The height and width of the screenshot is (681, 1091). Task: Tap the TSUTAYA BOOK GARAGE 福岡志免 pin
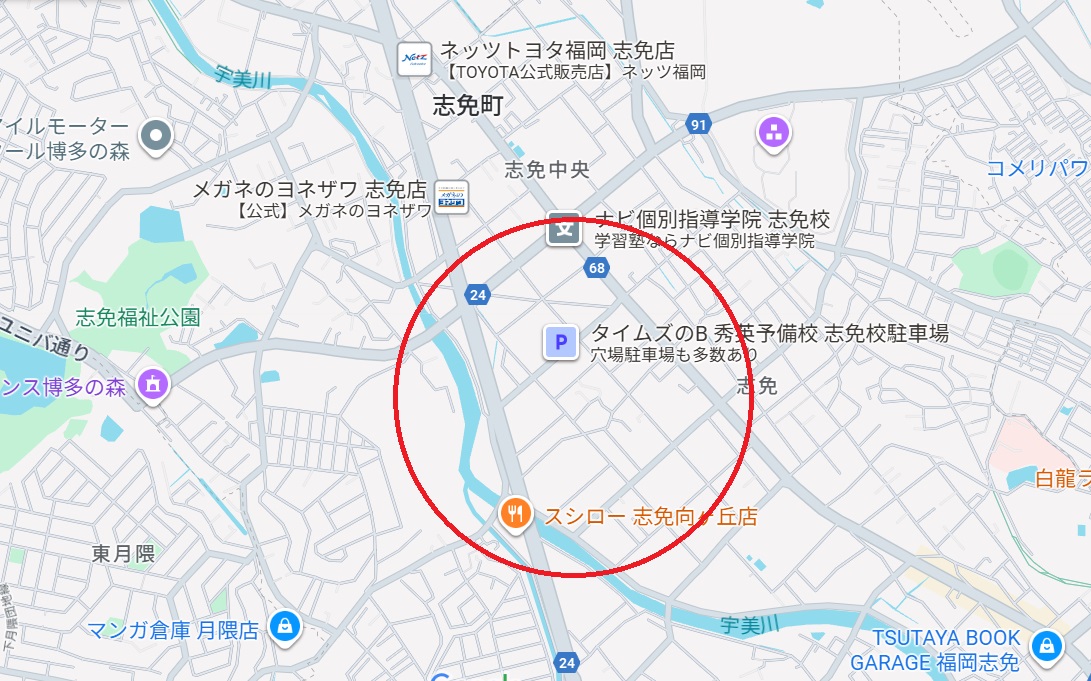coord(1046,643)
